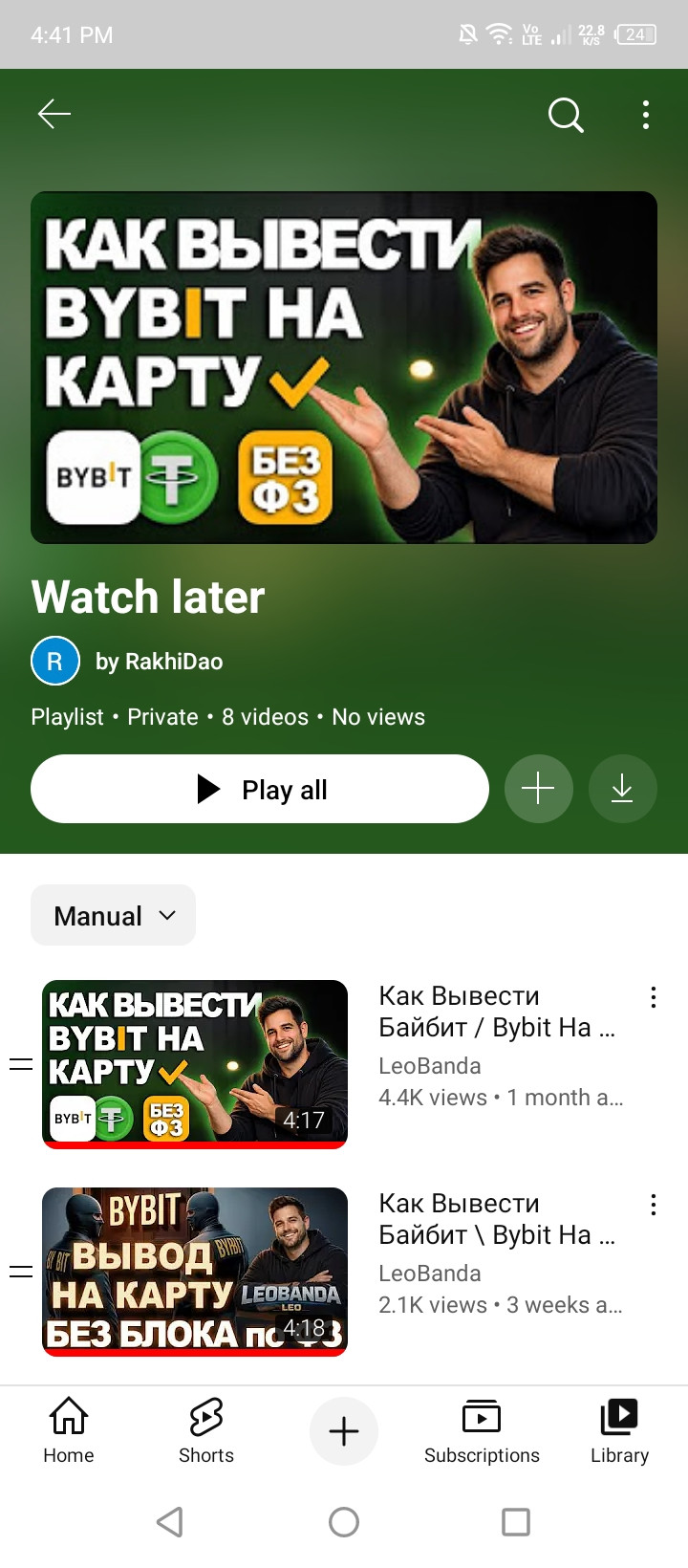The height and width of the screenshot is (1568, 688).
Task: Open the 4:17 LeoBanda video
Action: click(195, 1063)
